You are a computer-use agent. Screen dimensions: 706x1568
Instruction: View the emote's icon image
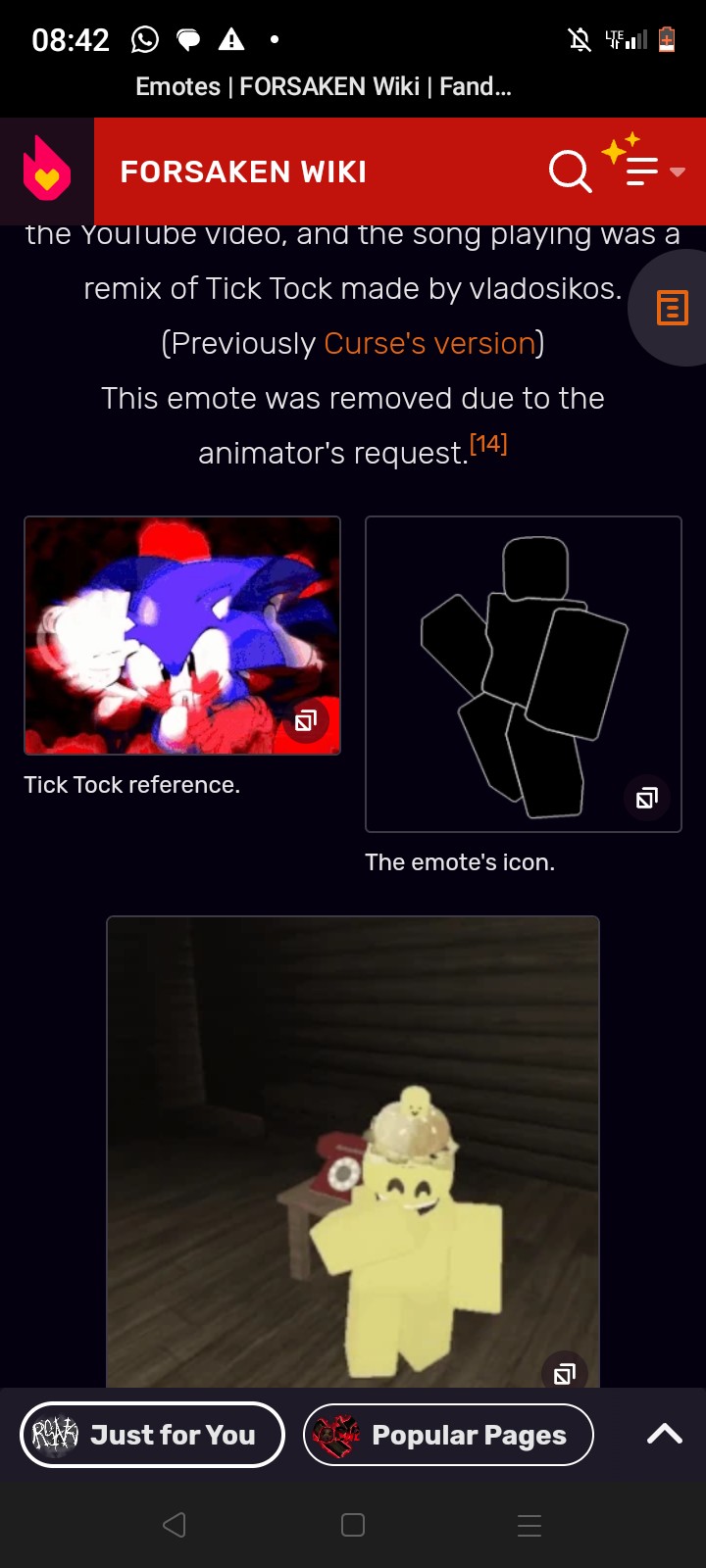[x=523, y=674]
